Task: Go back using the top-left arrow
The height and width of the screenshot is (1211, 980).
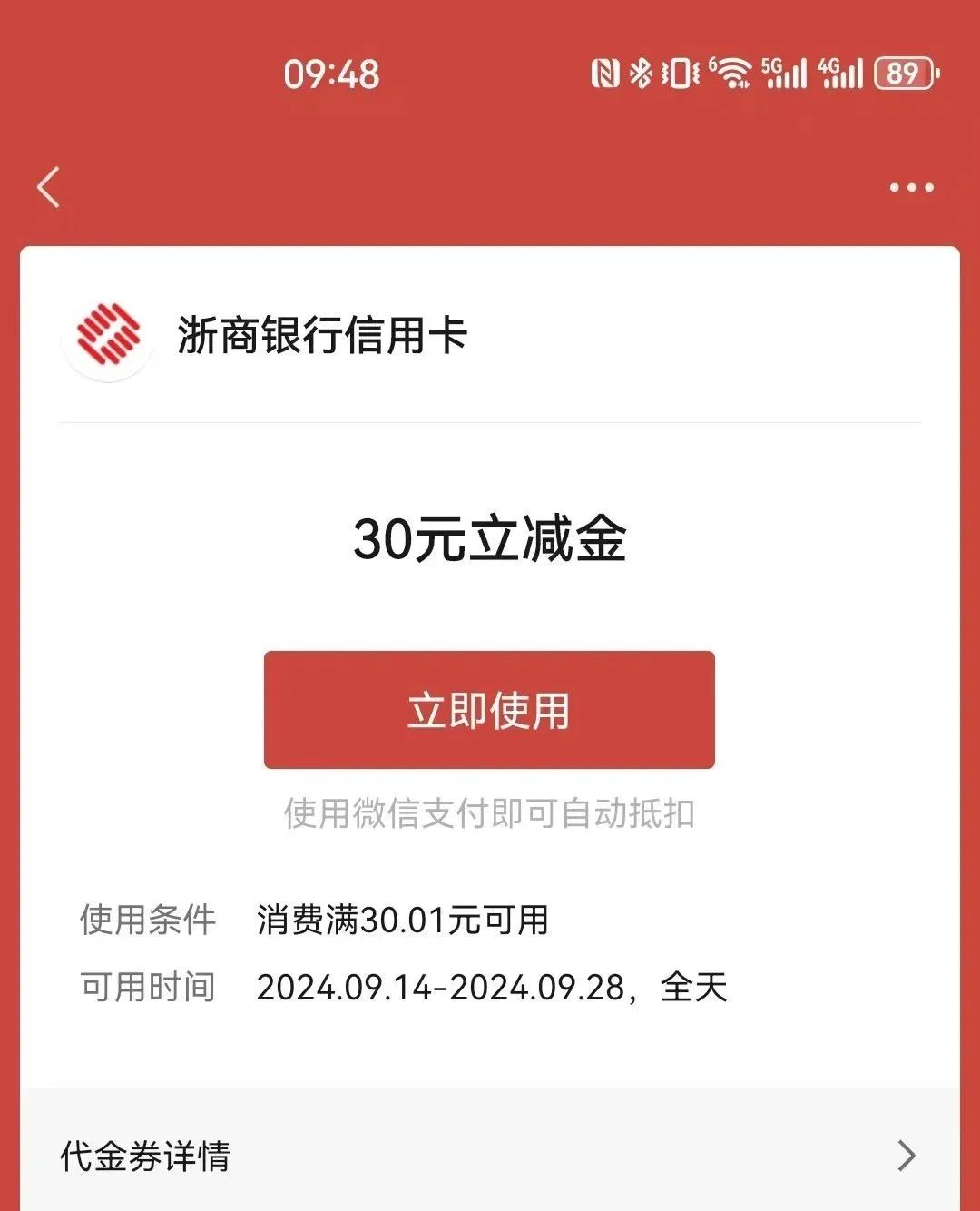Action: [49, 188]
